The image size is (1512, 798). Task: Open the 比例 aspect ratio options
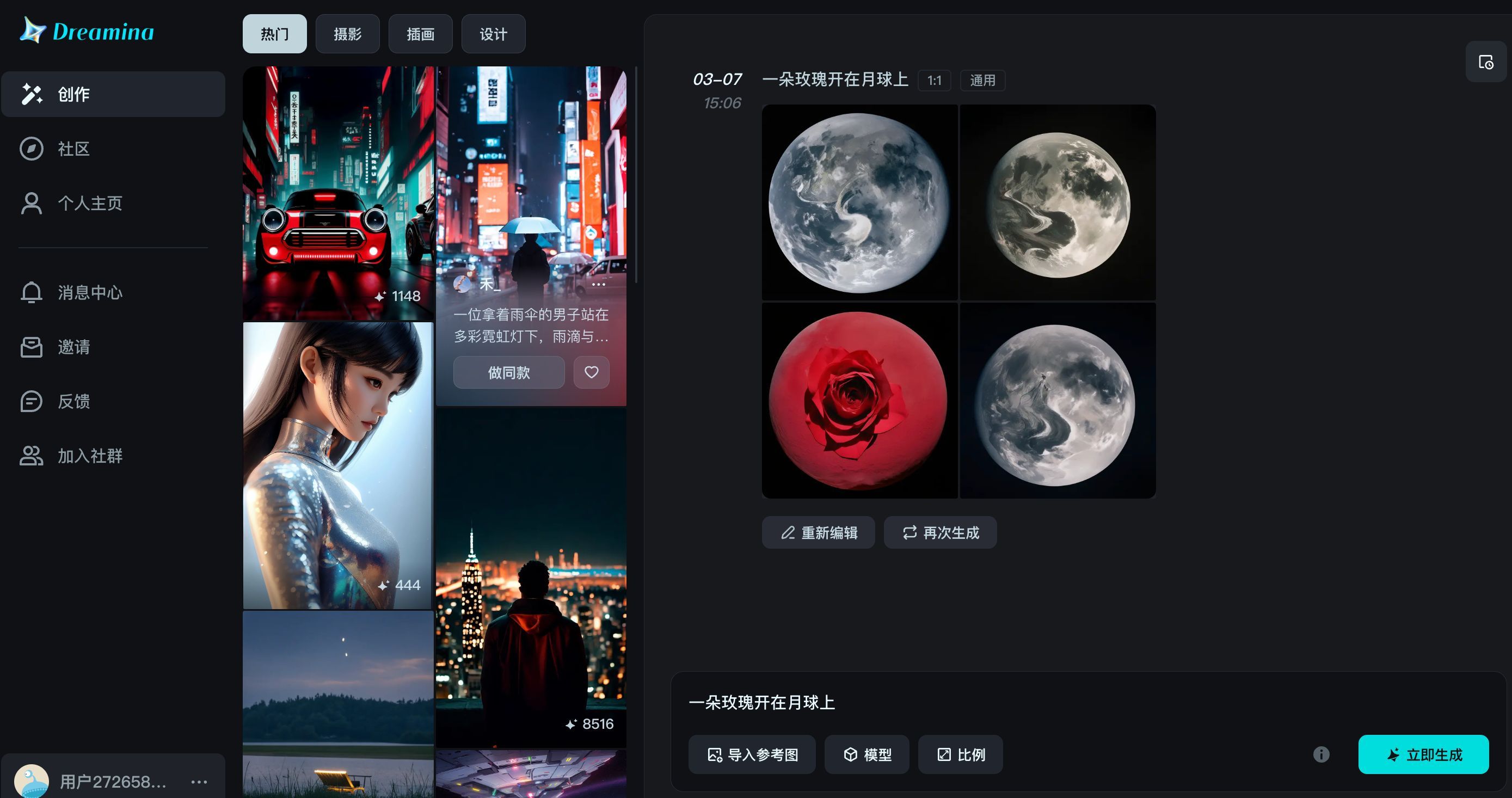[960, 754]
